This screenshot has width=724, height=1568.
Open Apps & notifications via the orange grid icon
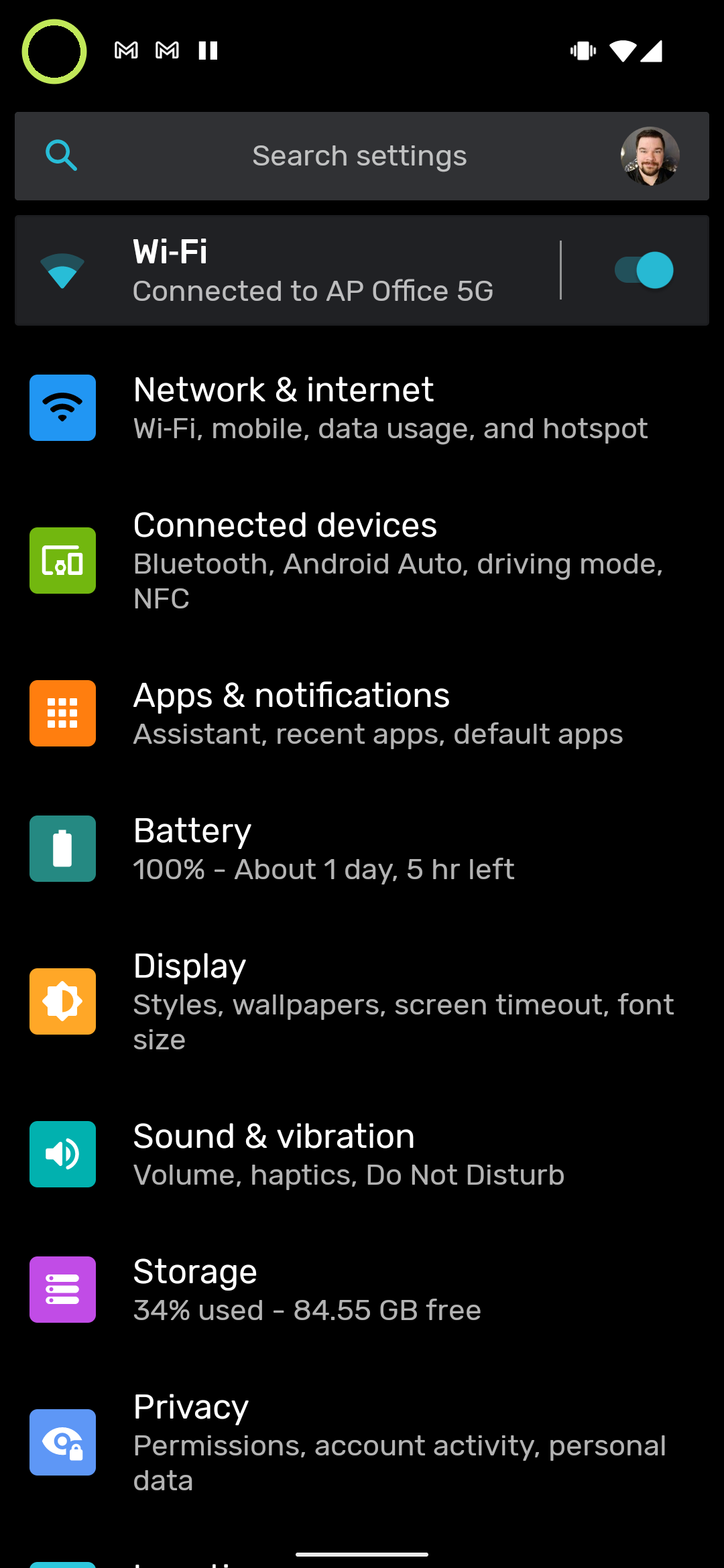click(x=62, y=713)
